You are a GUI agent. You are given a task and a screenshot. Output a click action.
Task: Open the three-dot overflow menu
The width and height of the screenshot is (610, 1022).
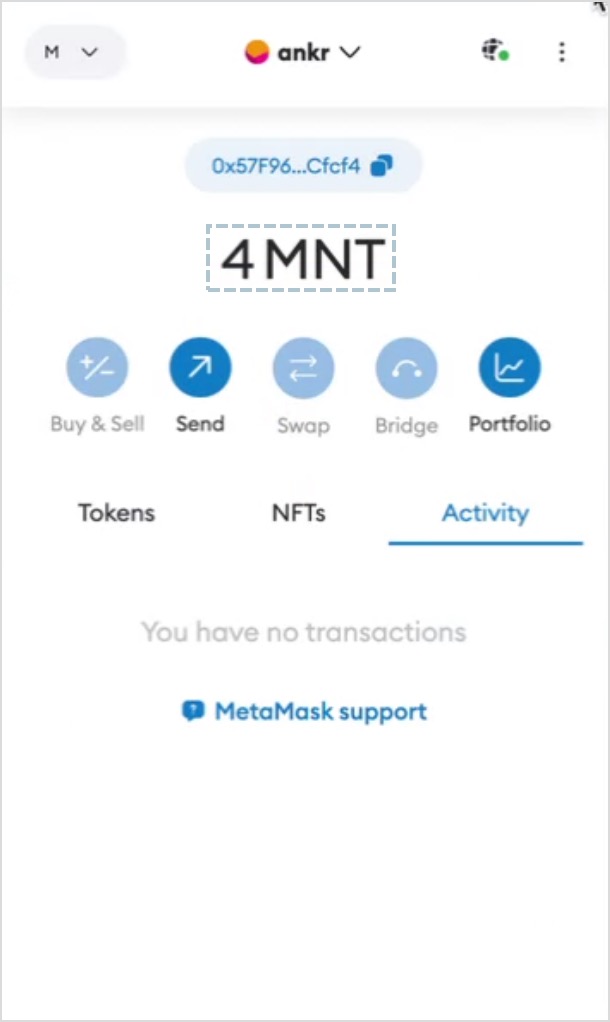(x=562, y=52)
